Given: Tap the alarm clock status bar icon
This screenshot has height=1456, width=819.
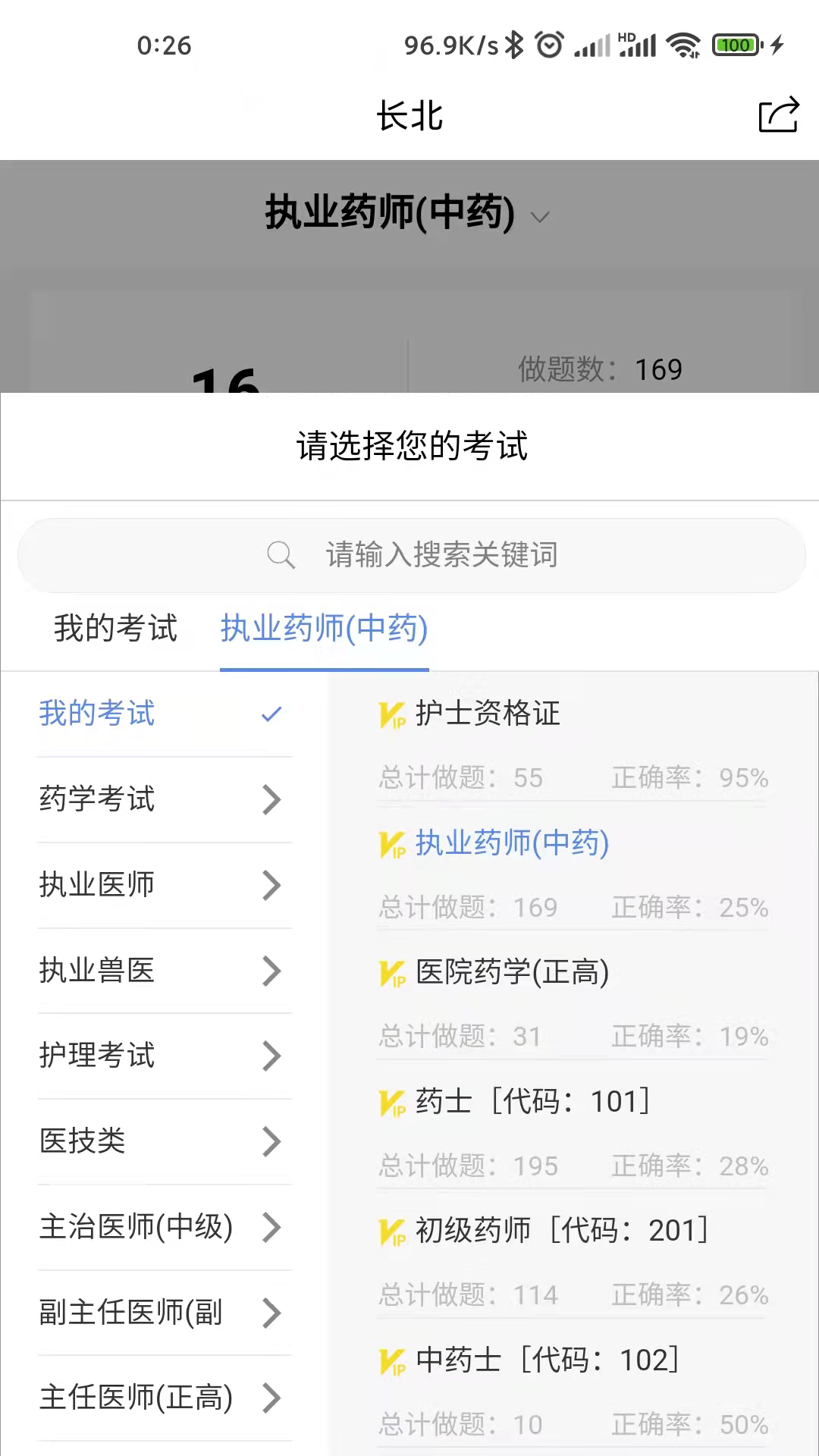Looking at the screenshot, I should pos(548,44).
